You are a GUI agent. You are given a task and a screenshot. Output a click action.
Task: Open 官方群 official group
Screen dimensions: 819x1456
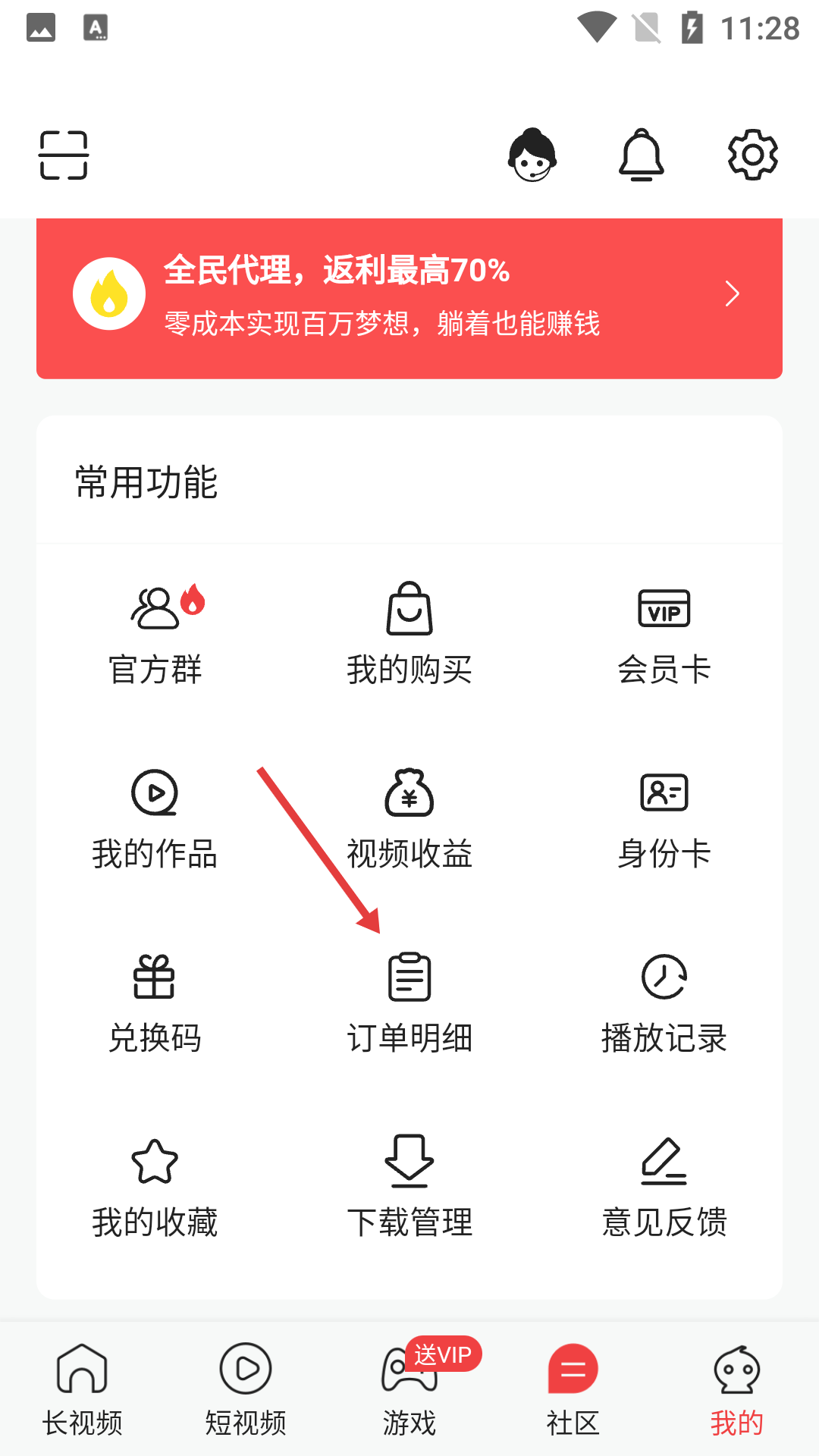(155, 633)
